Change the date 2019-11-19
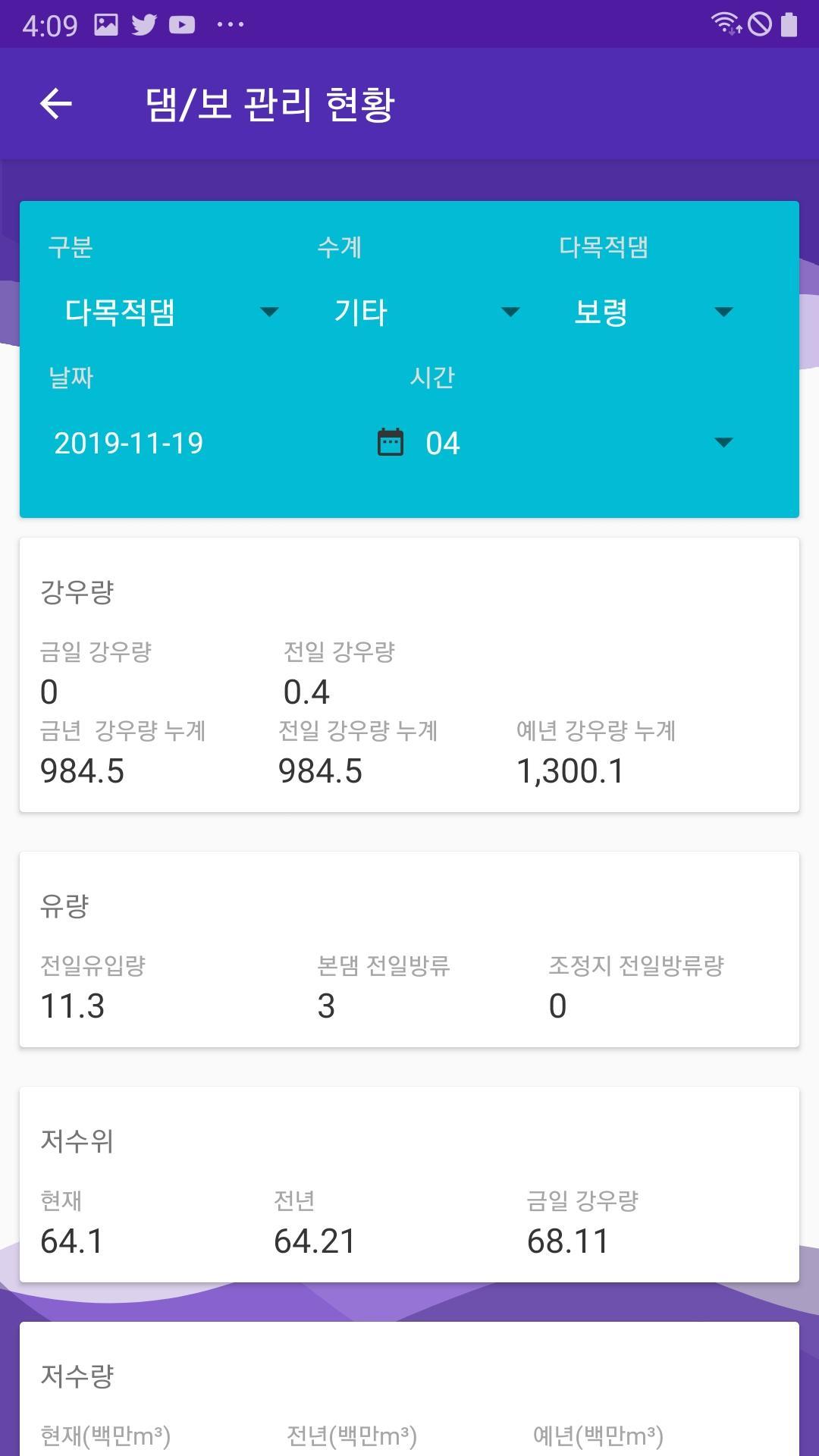Screen dimensions: 819x1456 pyautogui.click(x=129, y=443)
